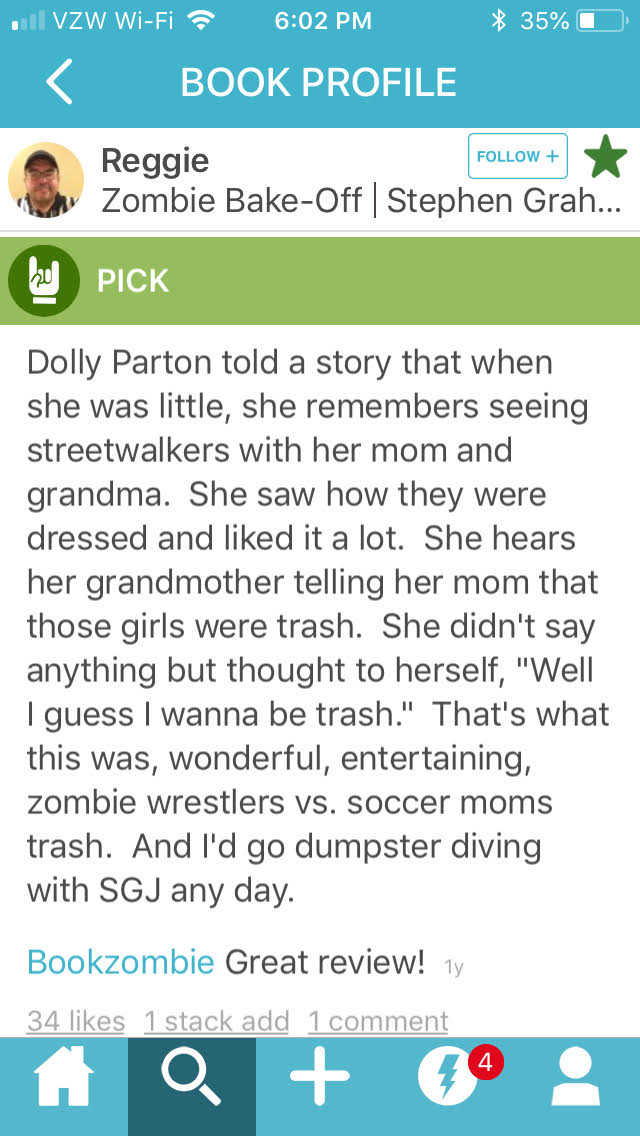
Task: View the 34 likes list
Action: point(76,1021)
